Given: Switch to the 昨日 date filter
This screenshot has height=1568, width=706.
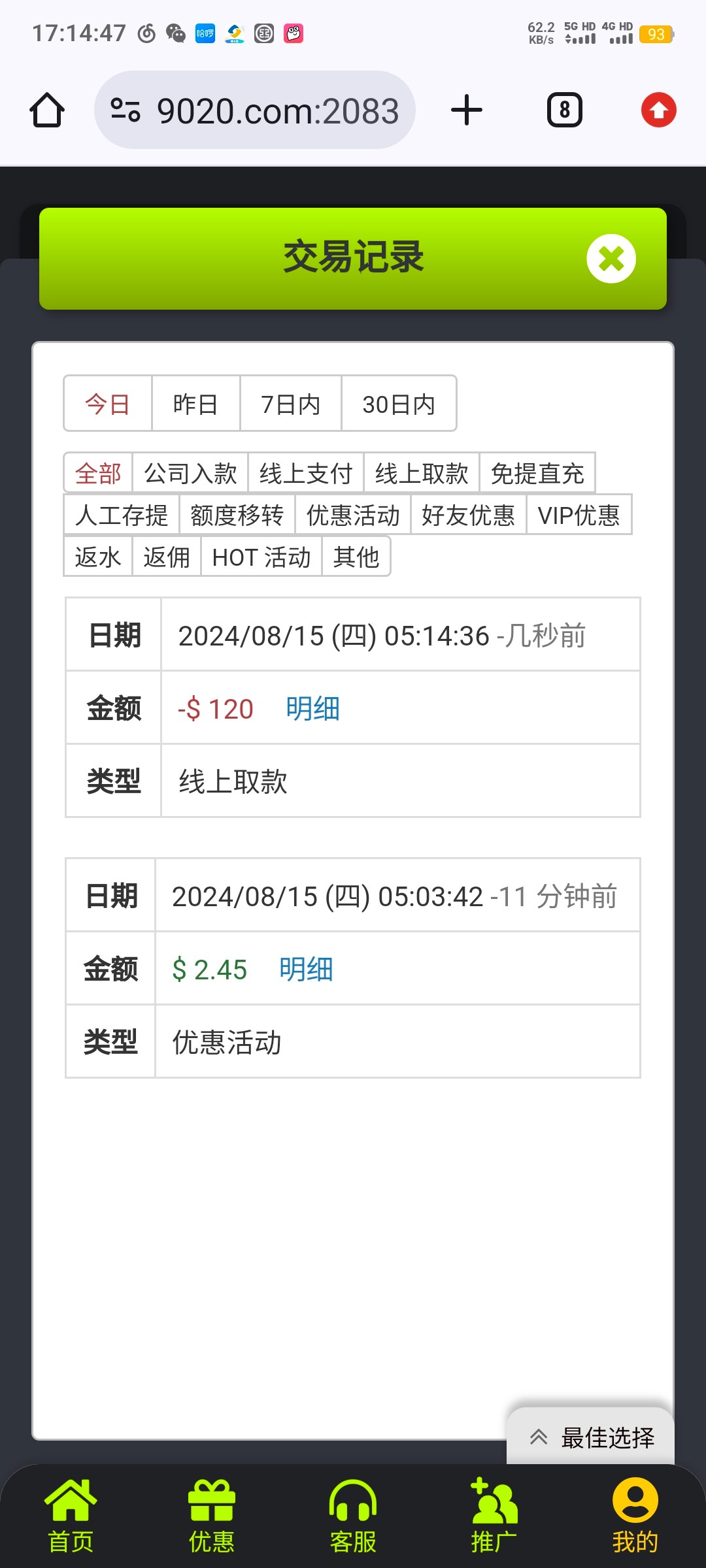Looking at the screenshot, I should point(195,404).
